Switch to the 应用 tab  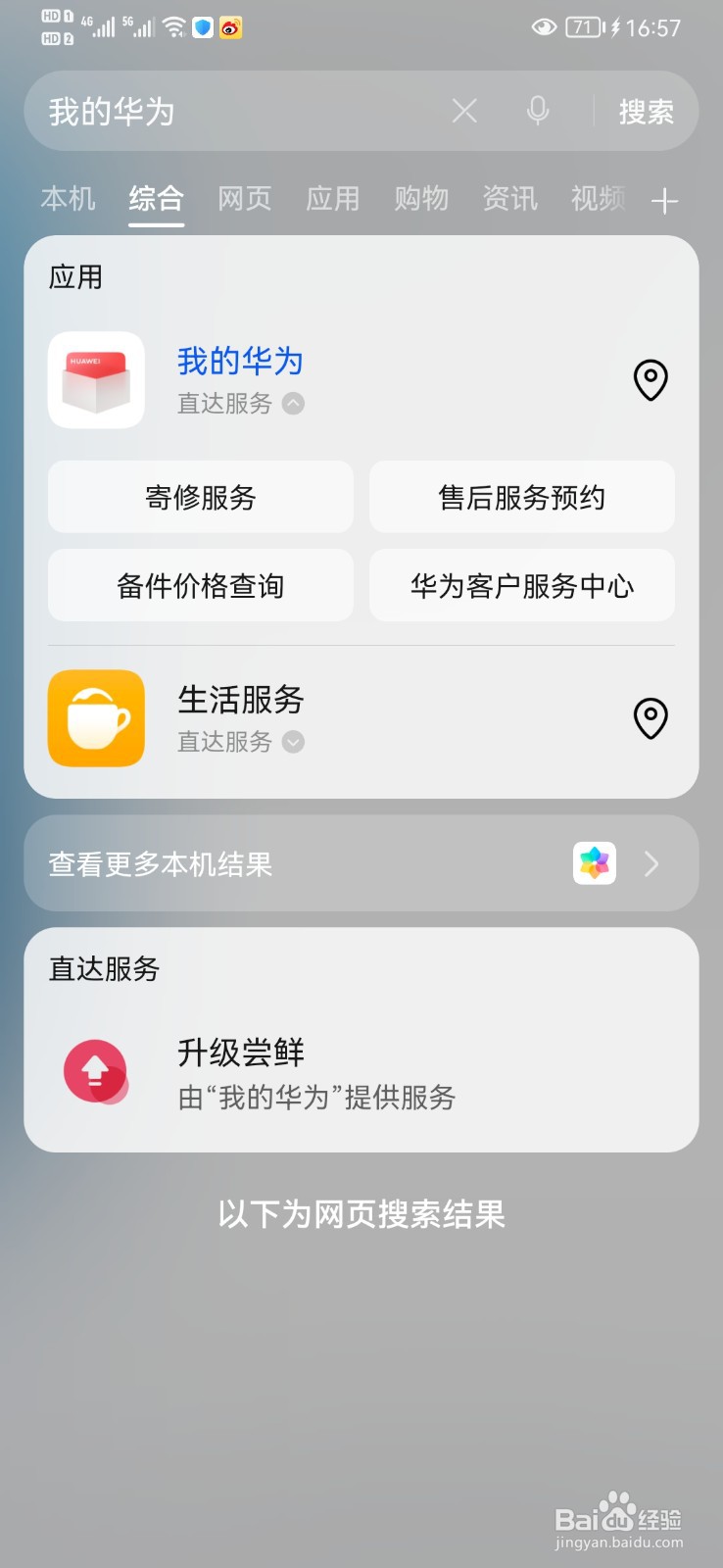pyautogui.click(x=333, y=199)
